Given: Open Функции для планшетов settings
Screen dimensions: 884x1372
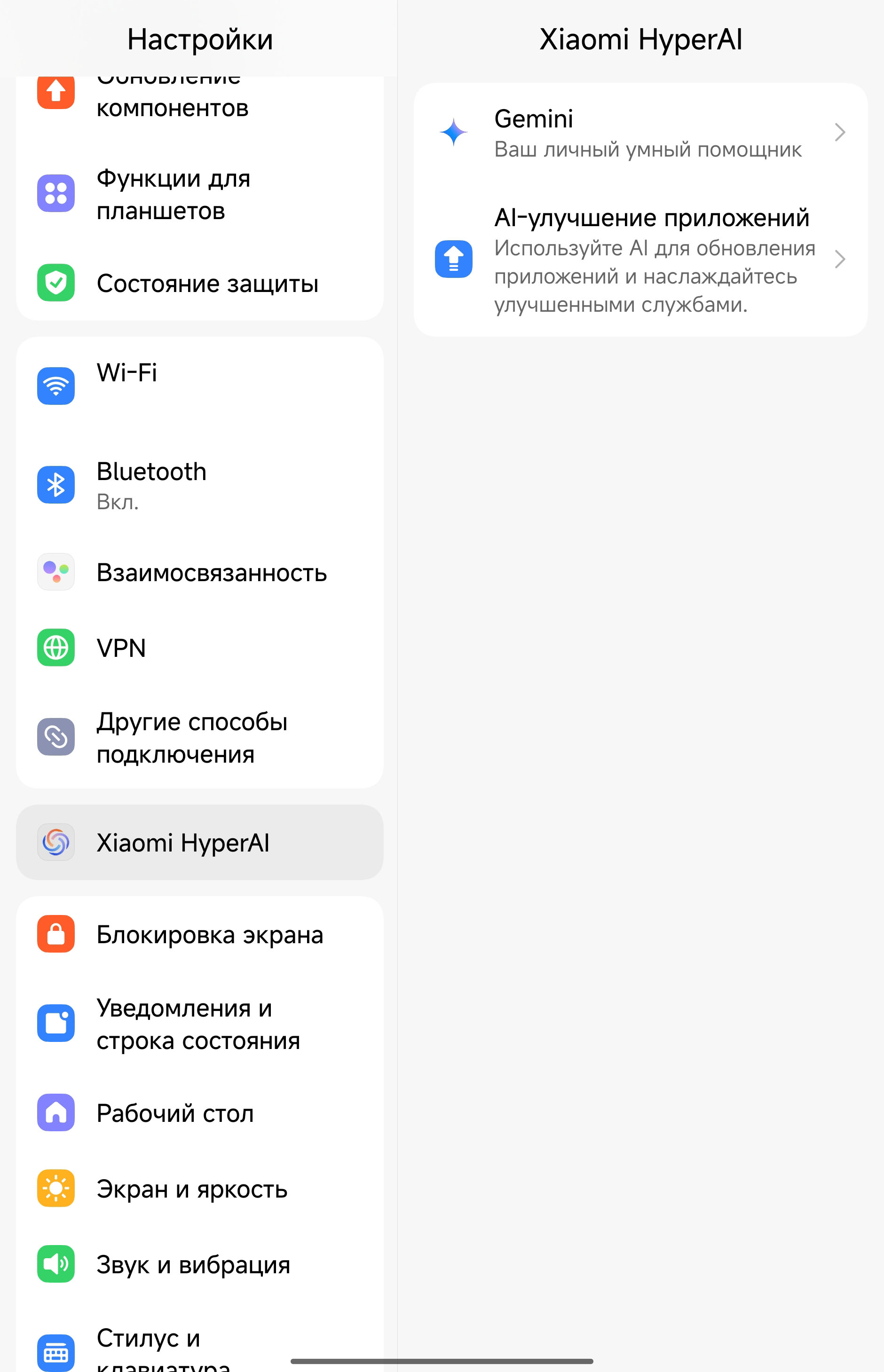Looking at the screenshot, I should coord(199,194).
